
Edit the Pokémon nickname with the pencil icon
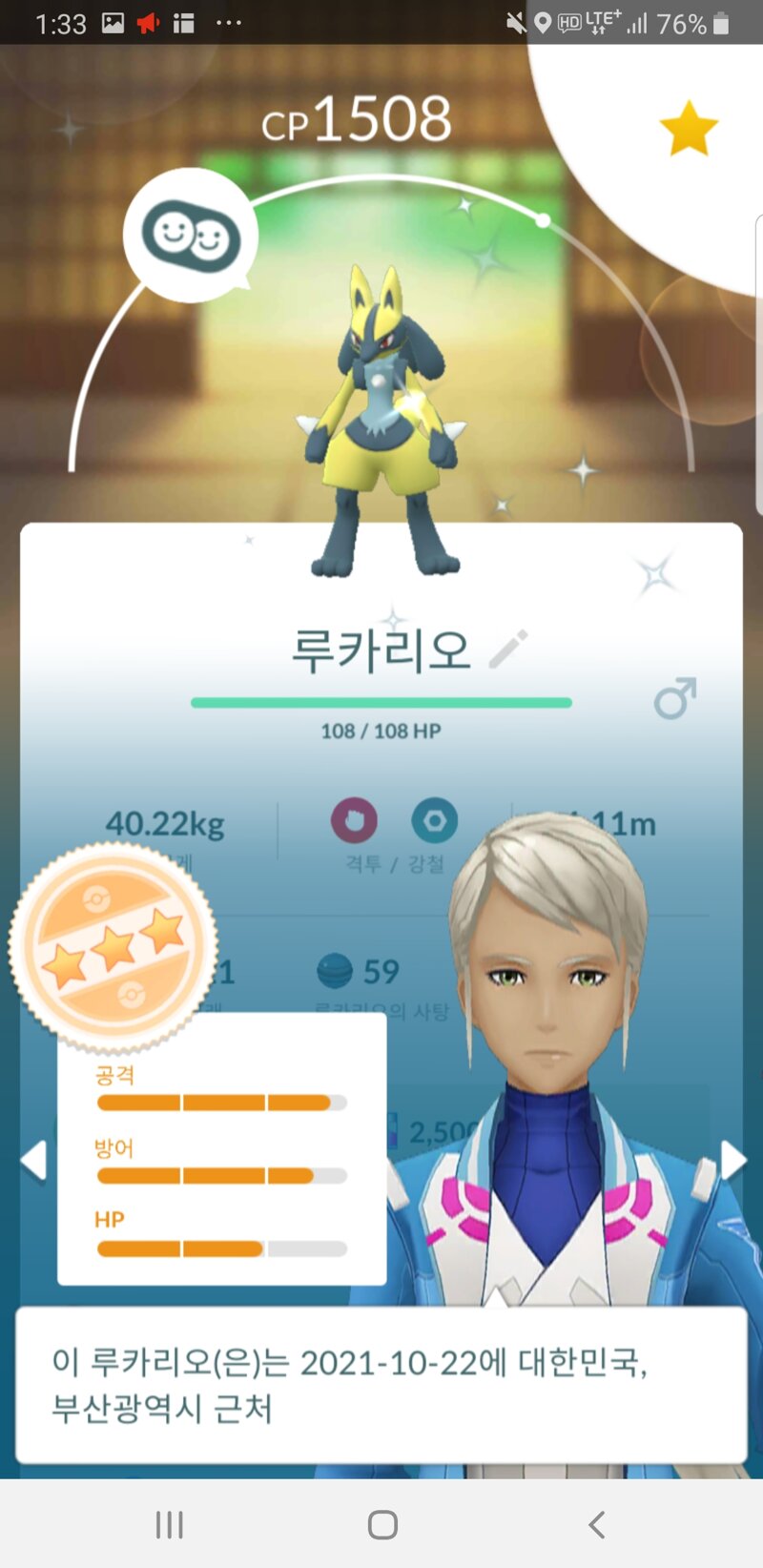(507, 650)
